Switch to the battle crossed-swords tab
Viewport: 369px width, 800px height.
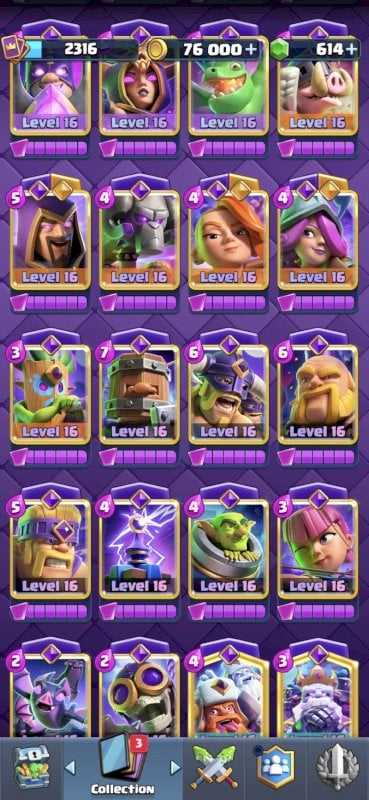coord(214,767)
